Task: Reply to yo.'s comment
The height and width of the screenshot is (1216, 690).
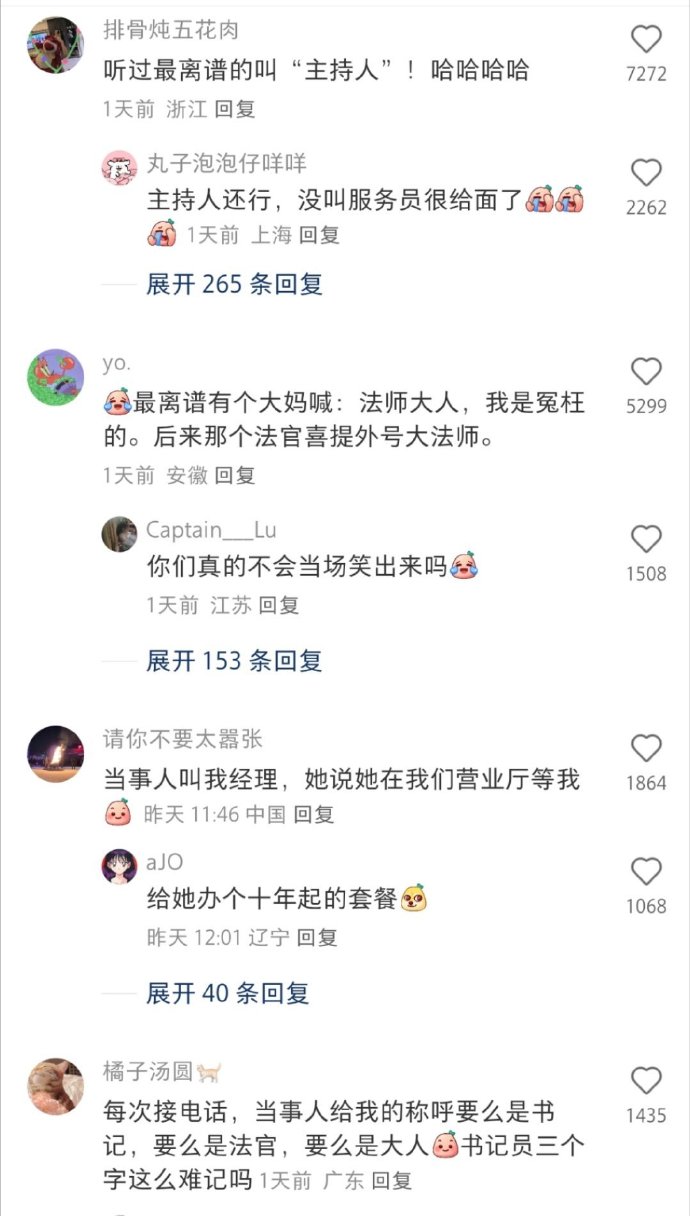Action: [x=235, y=476]
